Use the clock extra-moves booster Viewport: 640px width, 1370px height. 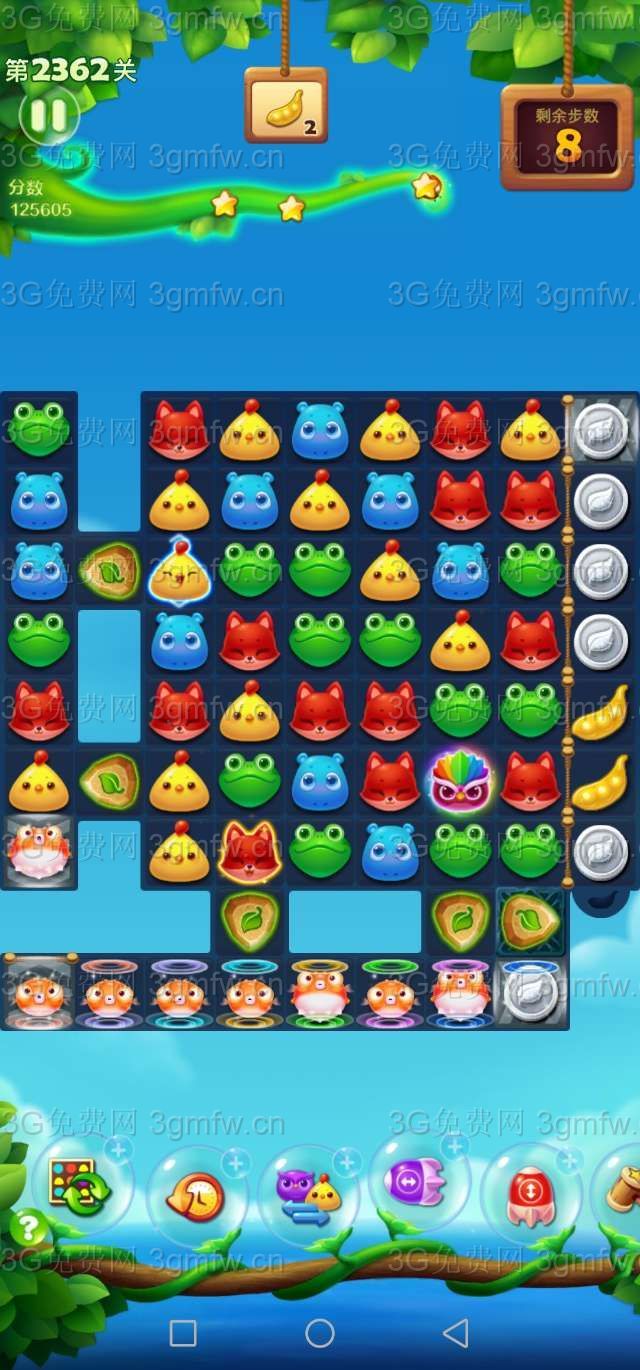click(197, 1195)
